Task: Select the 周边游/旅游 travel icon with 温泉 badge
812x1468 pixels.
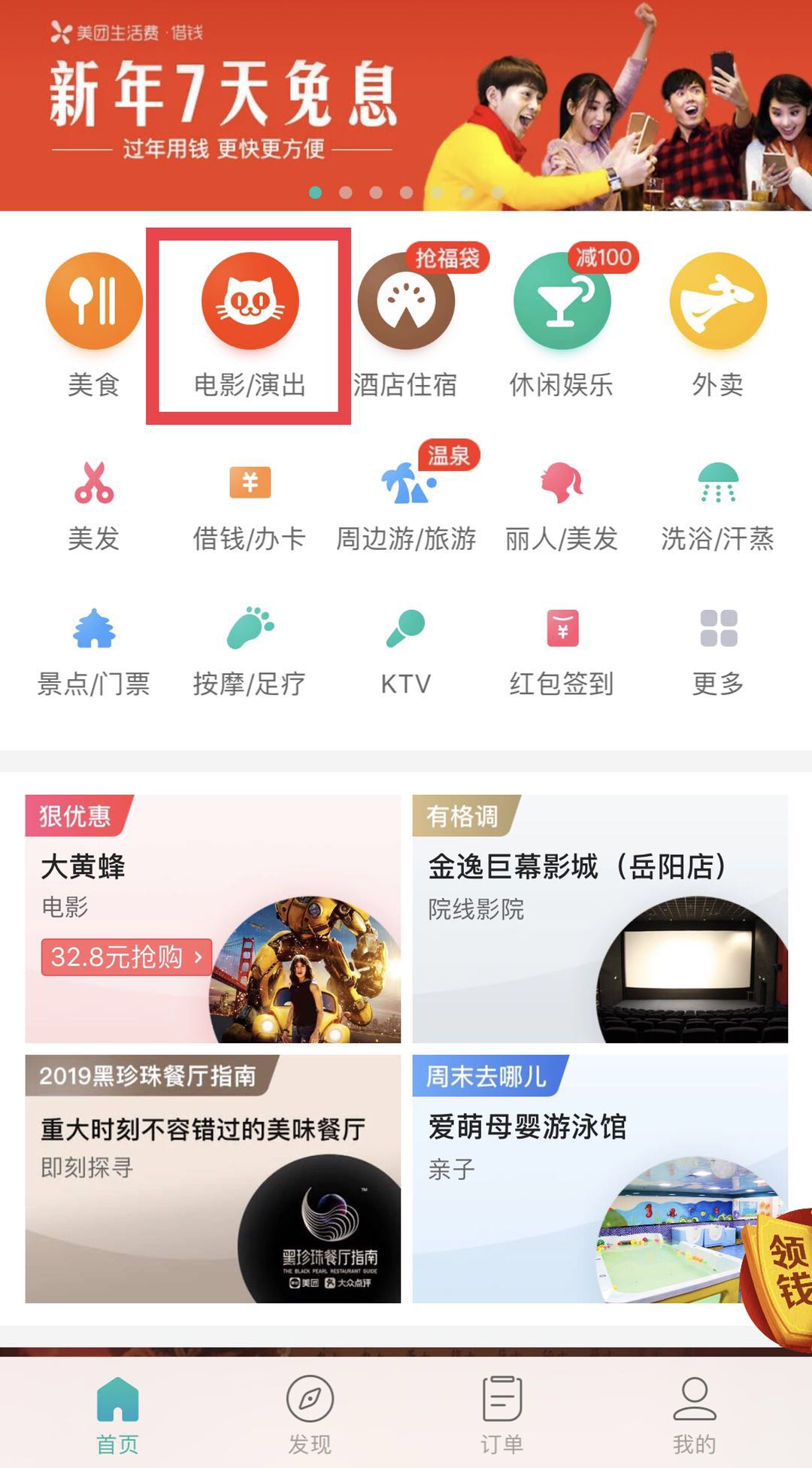Action: point(406,489)
